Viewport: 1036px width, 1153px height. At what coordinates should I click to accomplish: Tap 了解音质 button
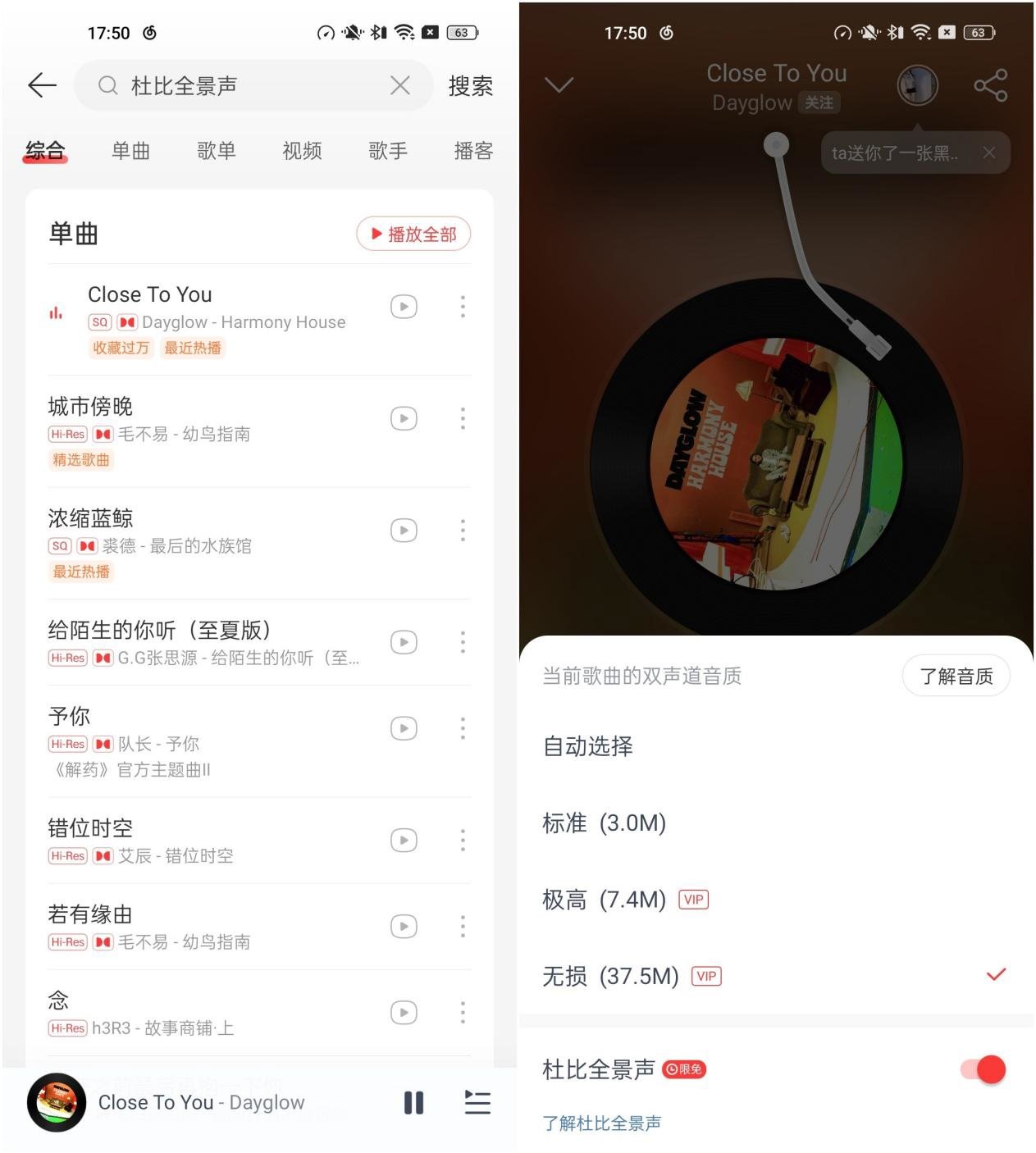(x=956, y=677)
